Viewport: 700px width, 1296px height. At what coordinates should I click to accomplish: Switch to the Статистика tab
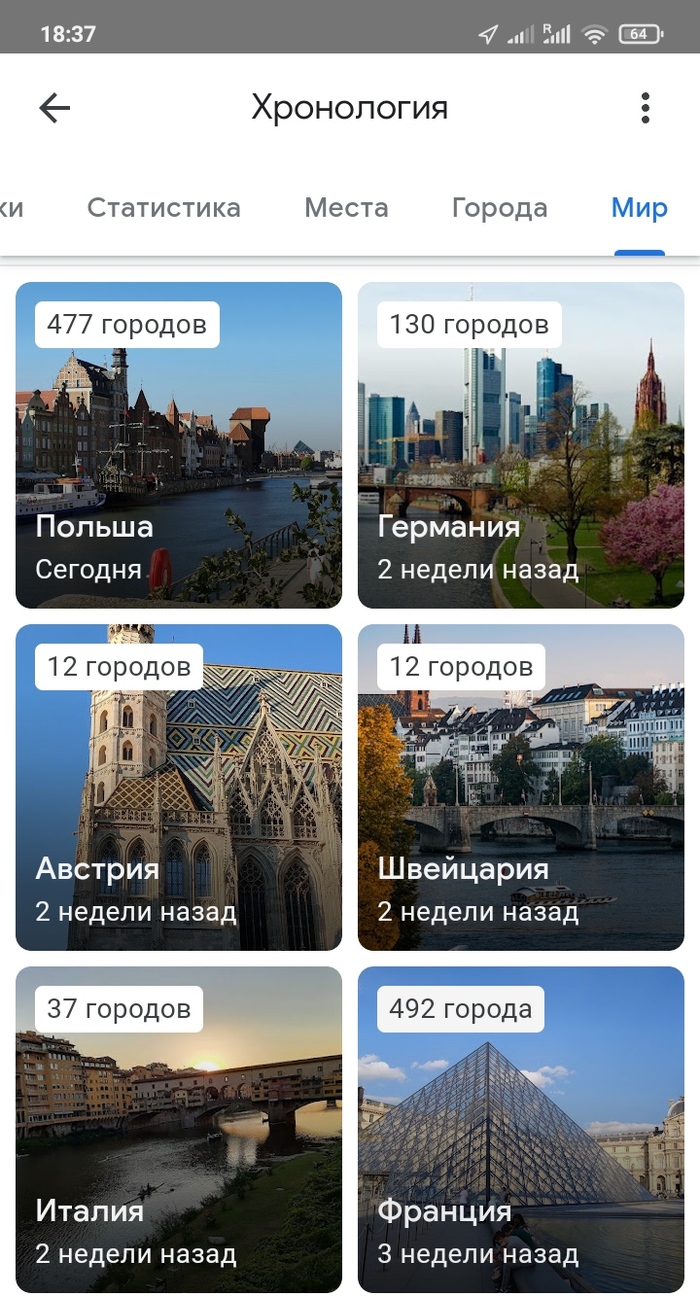[x=164, y=208]
